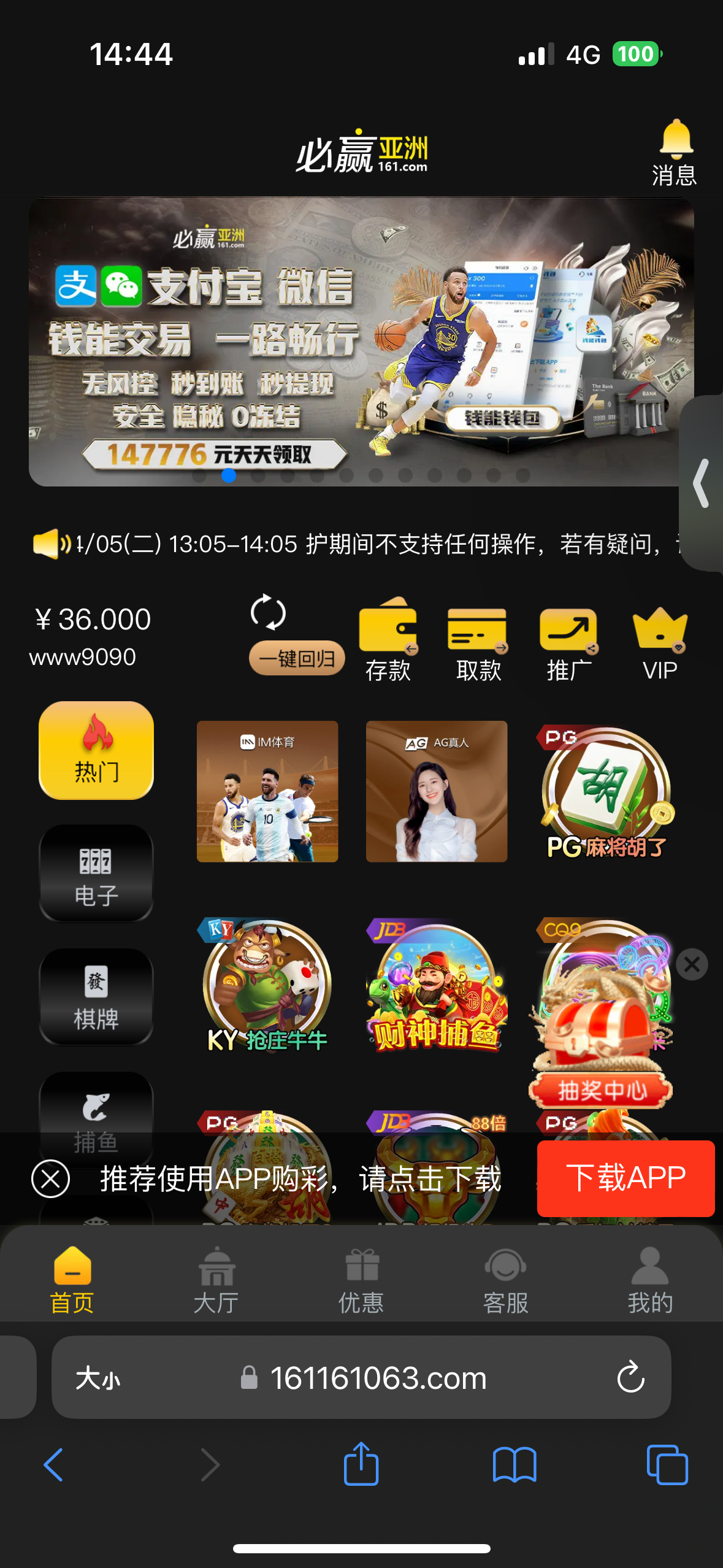This screenshot has height=1568, width=723.
Task: Refresh the balance with the circular arrows
Action: point(269,612)
